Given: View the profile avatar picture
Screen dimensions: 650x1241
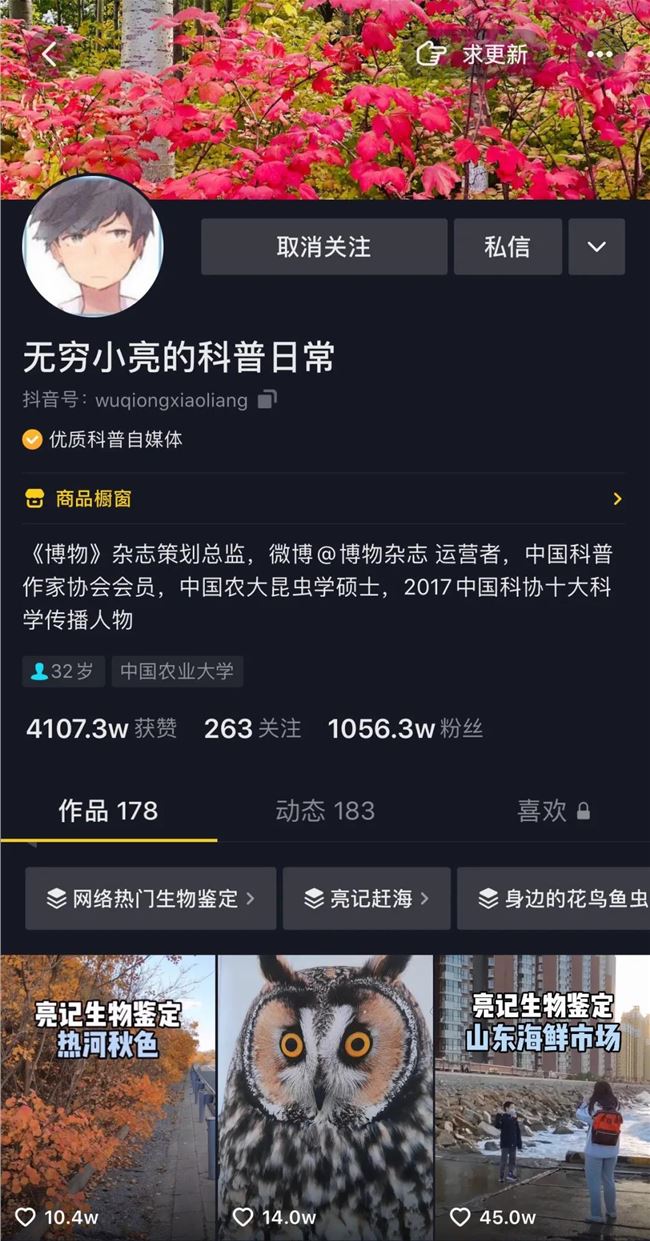Looking at the screenshot, I should pyautogui.click(x=92, y=247).
